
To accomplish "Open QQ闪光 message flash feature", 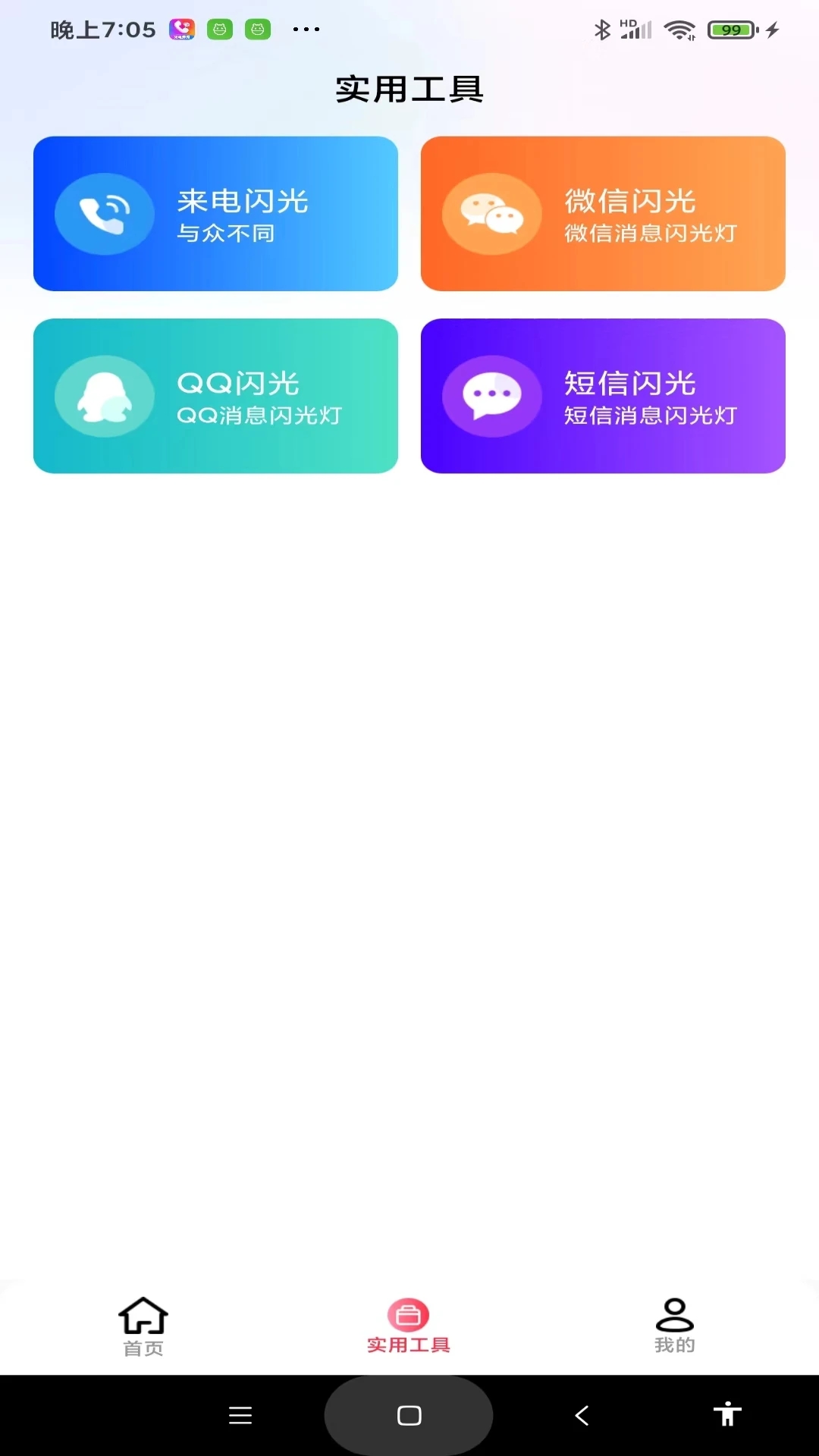I will (x=215, y=396).
